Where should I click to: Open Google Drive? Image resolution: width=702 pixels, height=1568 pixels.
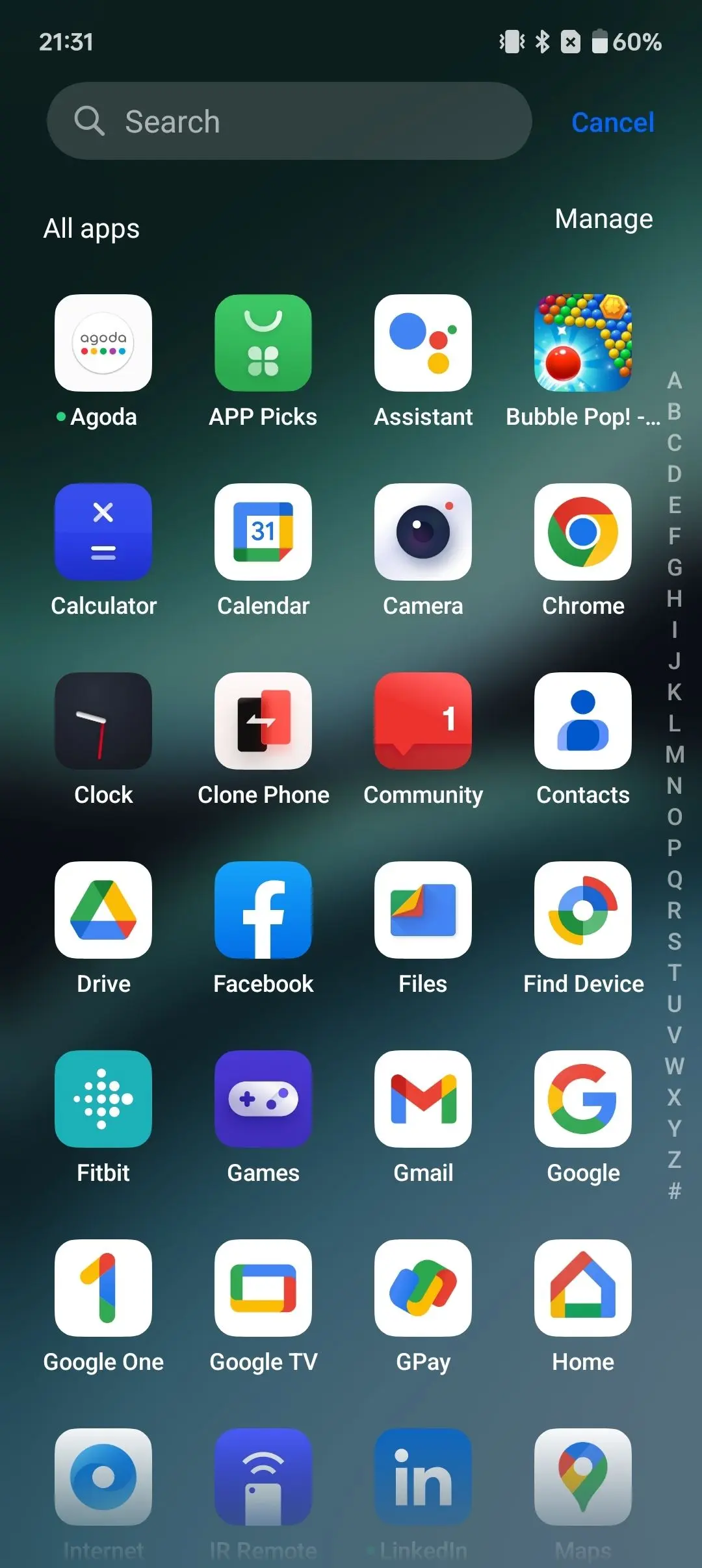click(x=103, y=910)
